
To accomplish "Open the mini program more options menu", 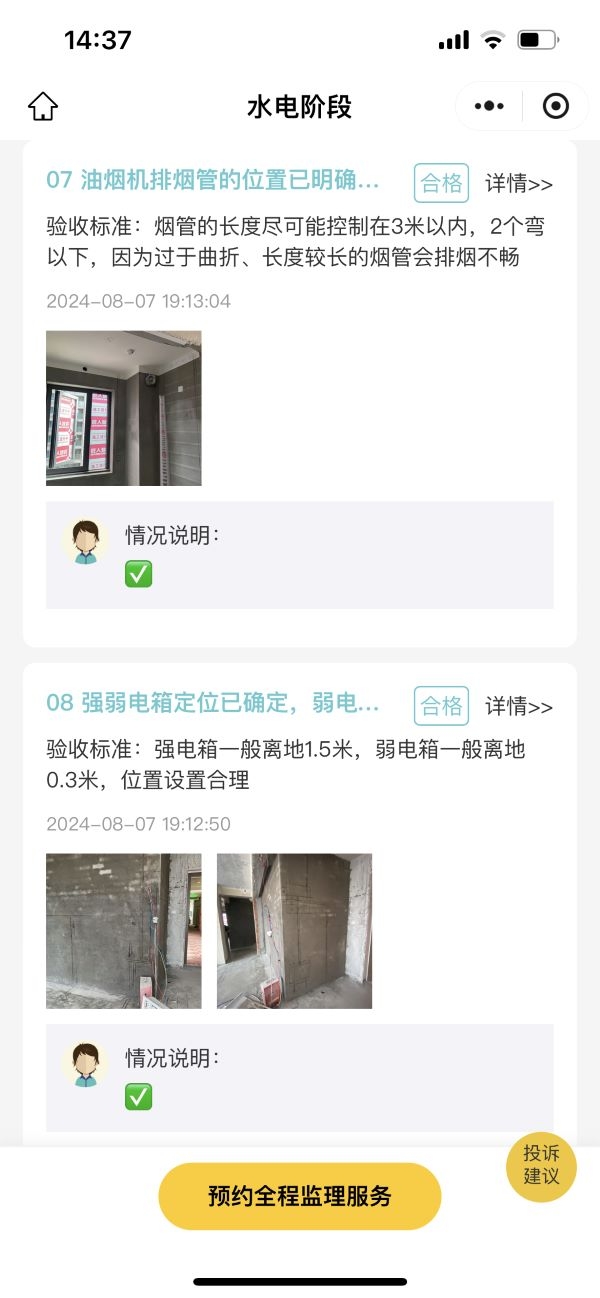I will click(x=489, y=106).
